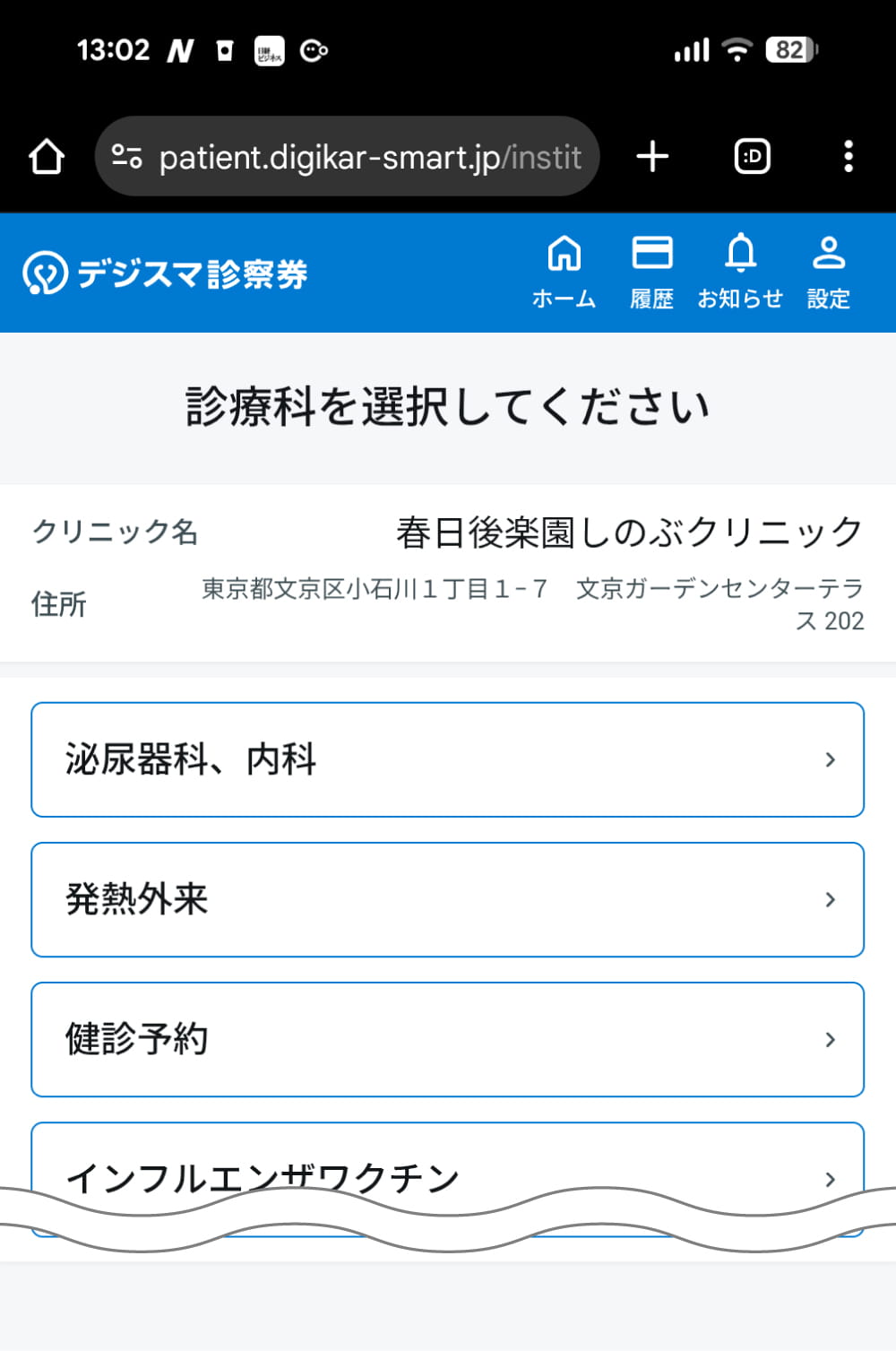Open Chrome's tab switcher icon
The height and width of the screenshot is (1351, 896).
(x=751, y=155)
